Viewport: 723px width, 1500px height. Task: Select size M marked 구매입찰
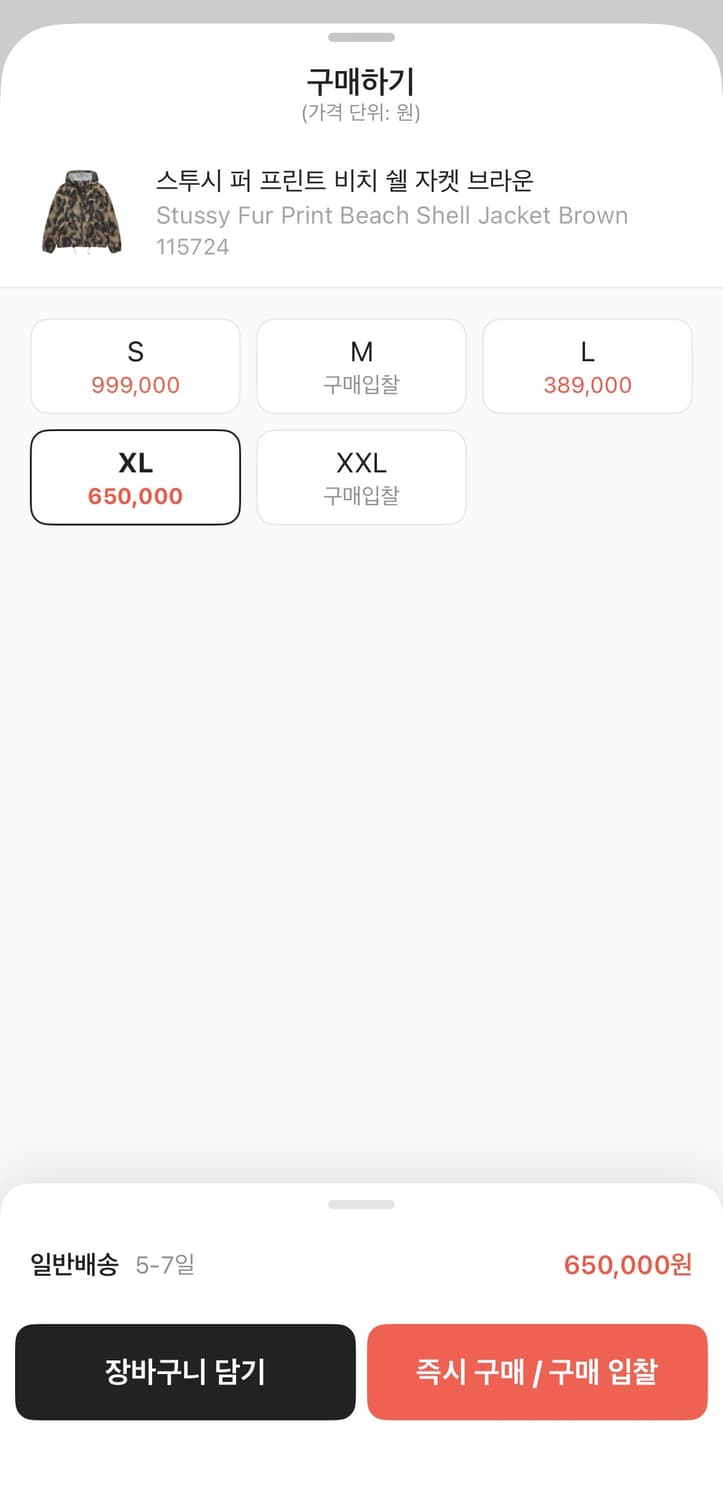(361, 365)
